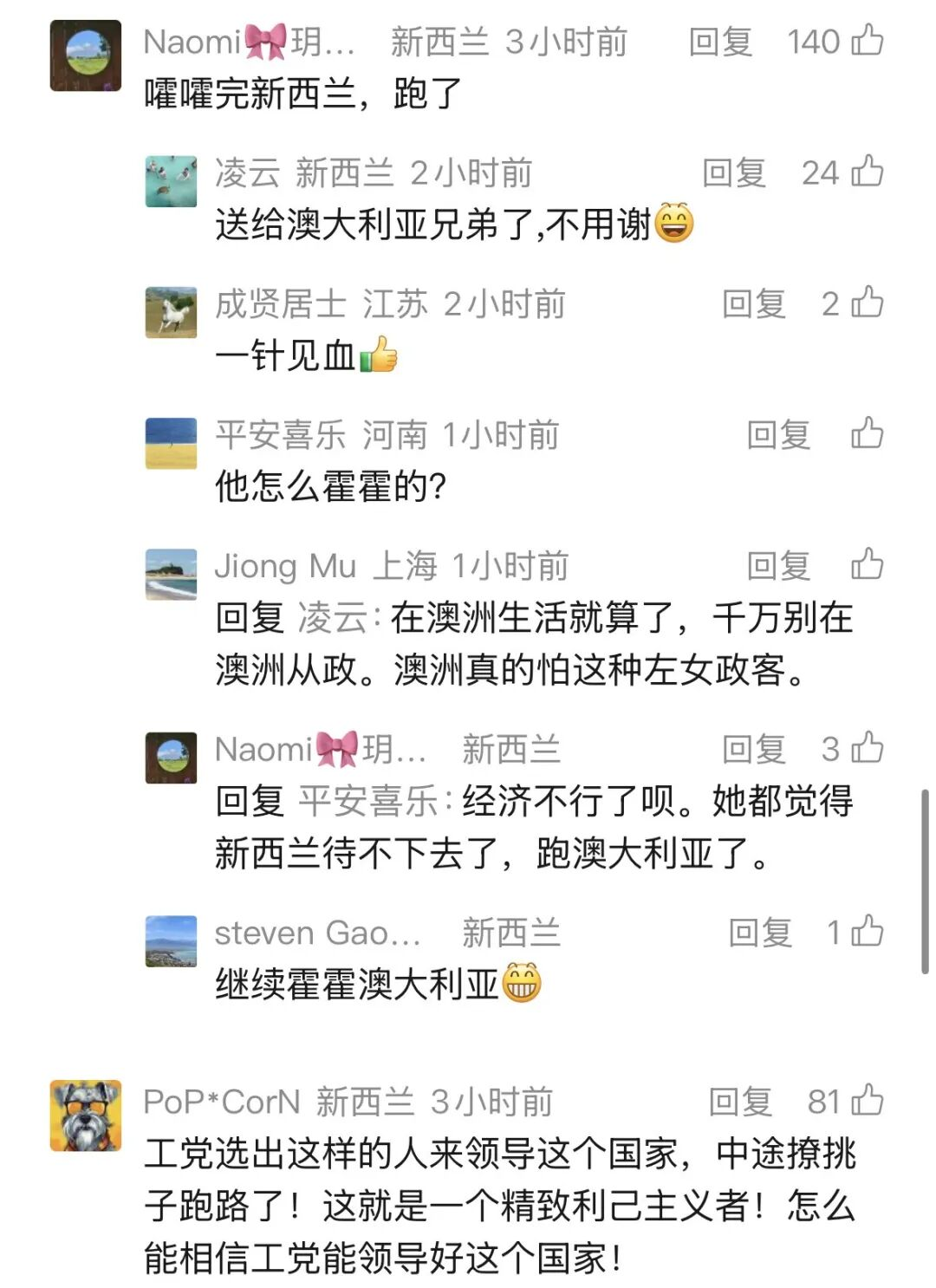Open 平安喜乐 mention in Naomi's reply
Screen dimensions: 936x1288
click(368, 802)
